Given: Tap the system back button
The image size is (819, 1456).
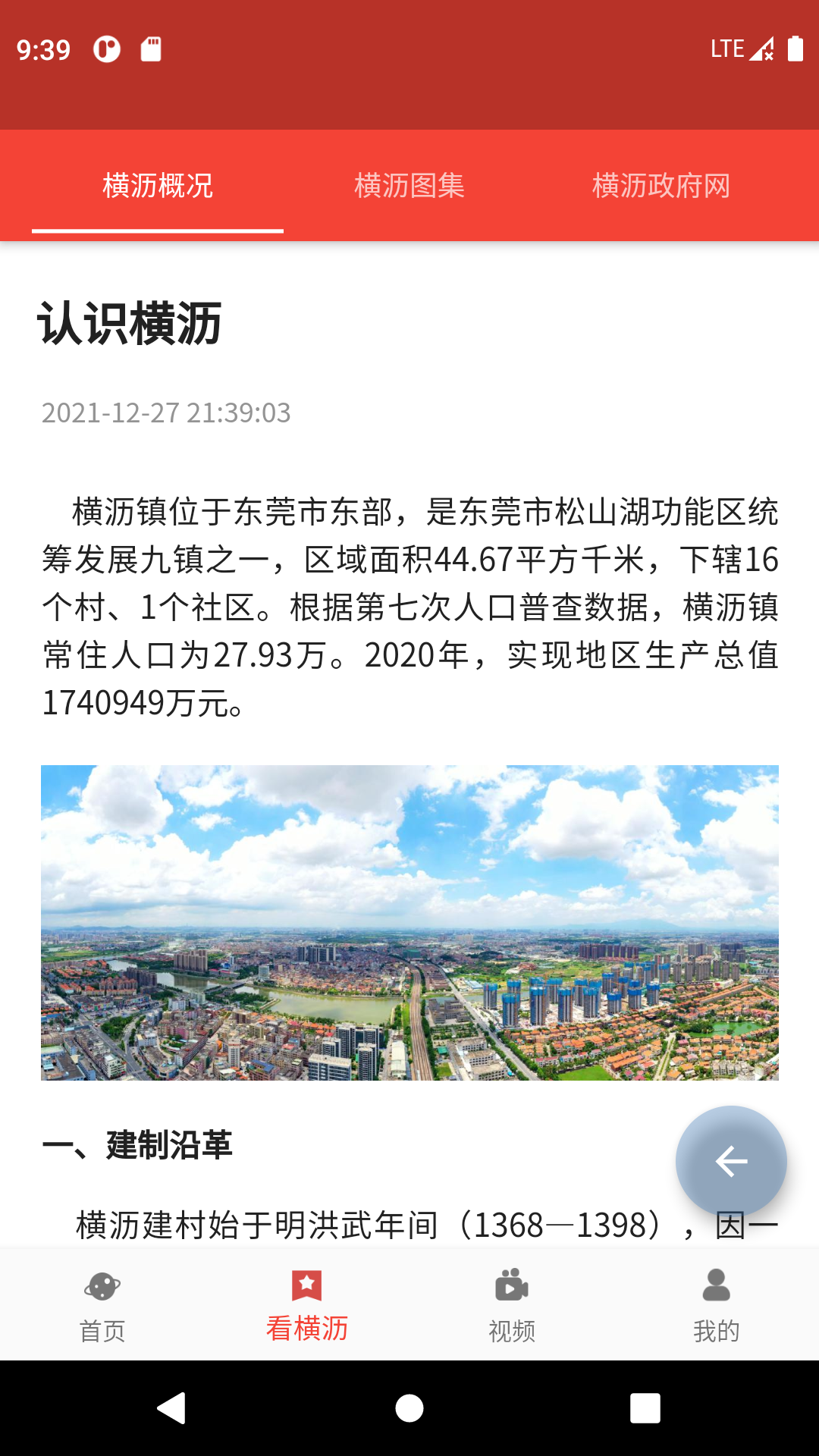Looking at the screenshot, I should [172, 1408].
